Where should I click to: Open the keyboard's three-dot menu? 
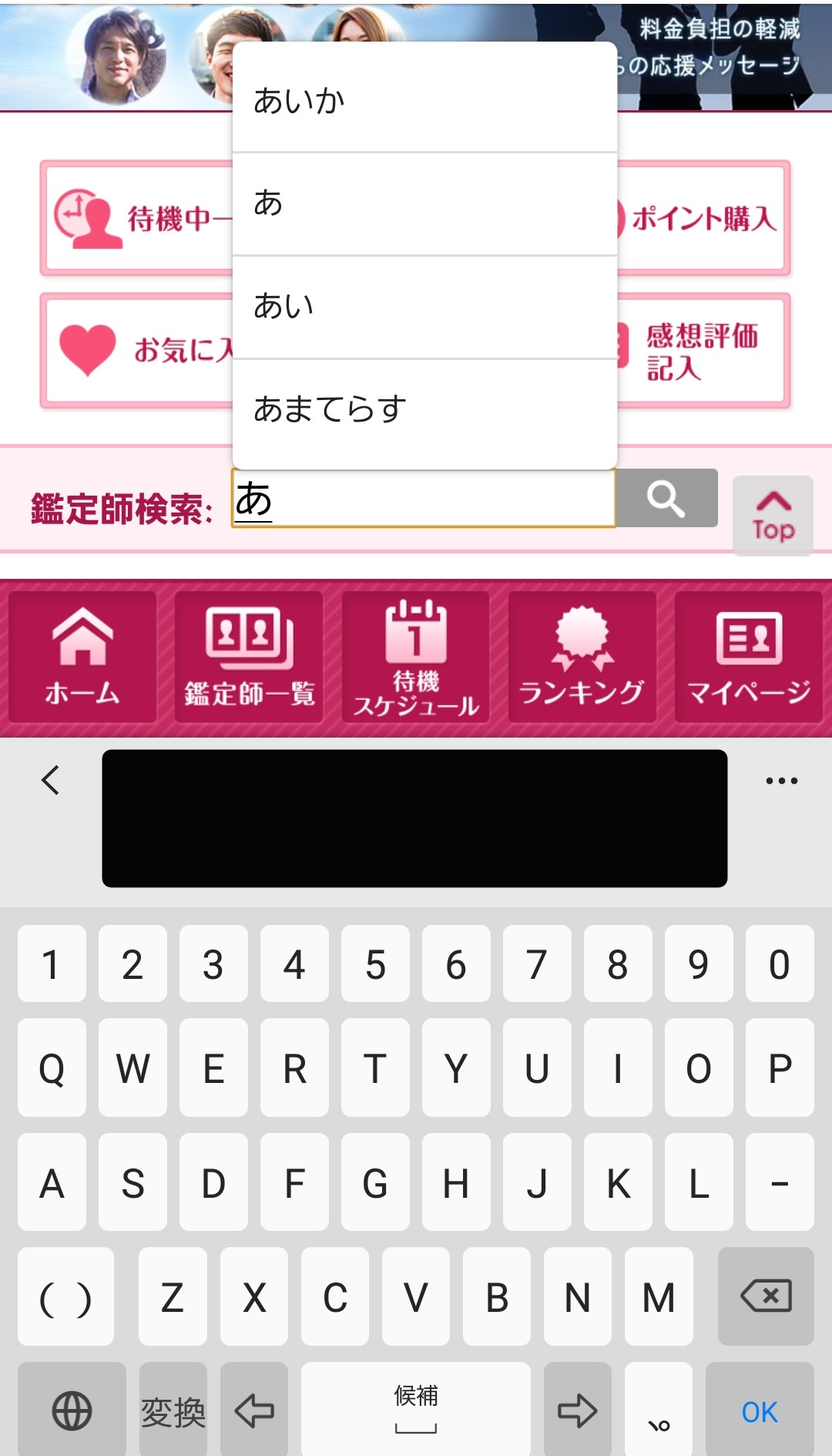click(781, 781)
